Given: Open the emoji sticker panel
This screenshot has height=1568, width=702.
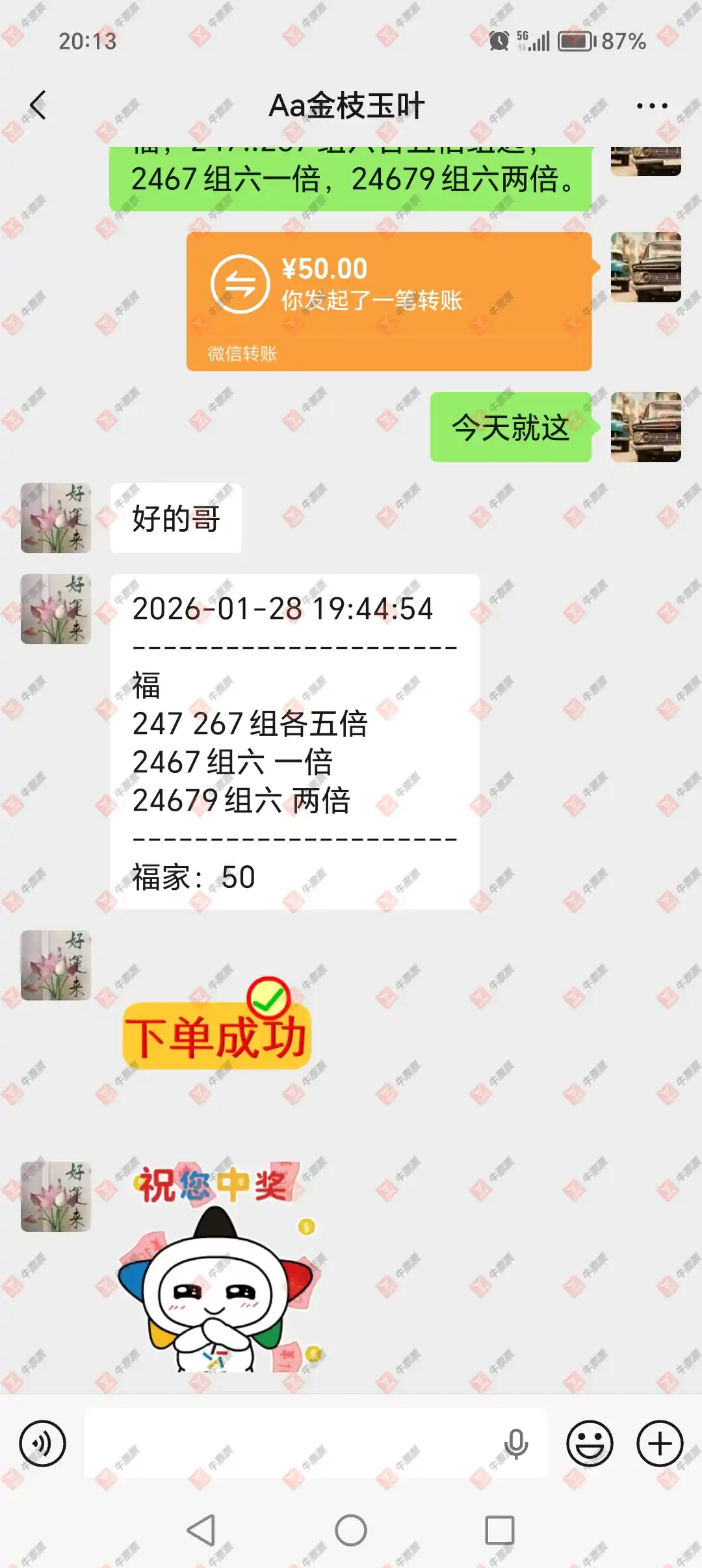Looking at the screenshot, I should [x=590, y=1443].
